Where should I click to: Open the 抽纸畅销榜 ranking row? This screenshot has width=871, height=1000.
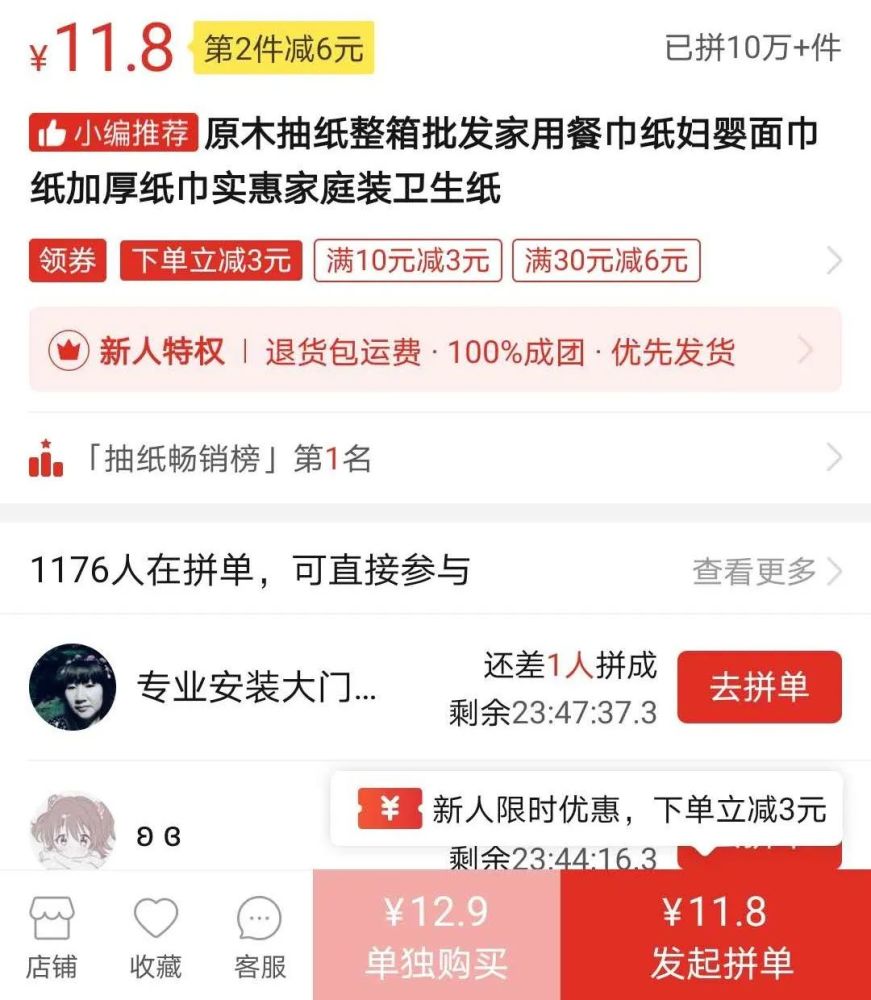[x=435, y=459]
